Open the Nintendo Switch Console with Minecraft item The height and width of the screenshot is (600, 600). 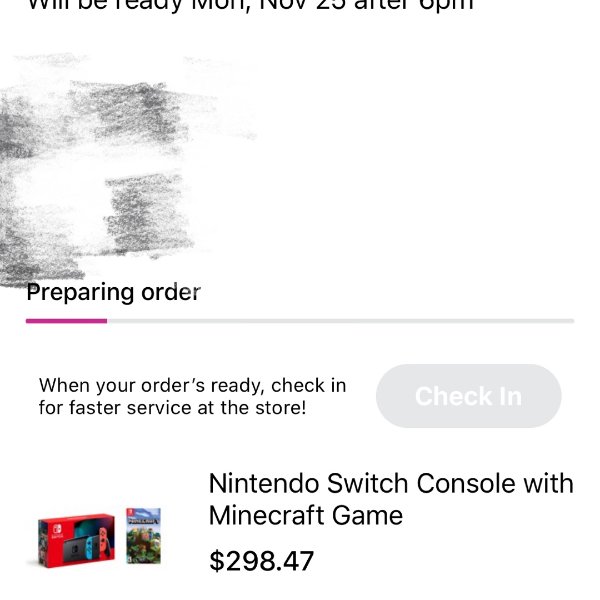390,500
